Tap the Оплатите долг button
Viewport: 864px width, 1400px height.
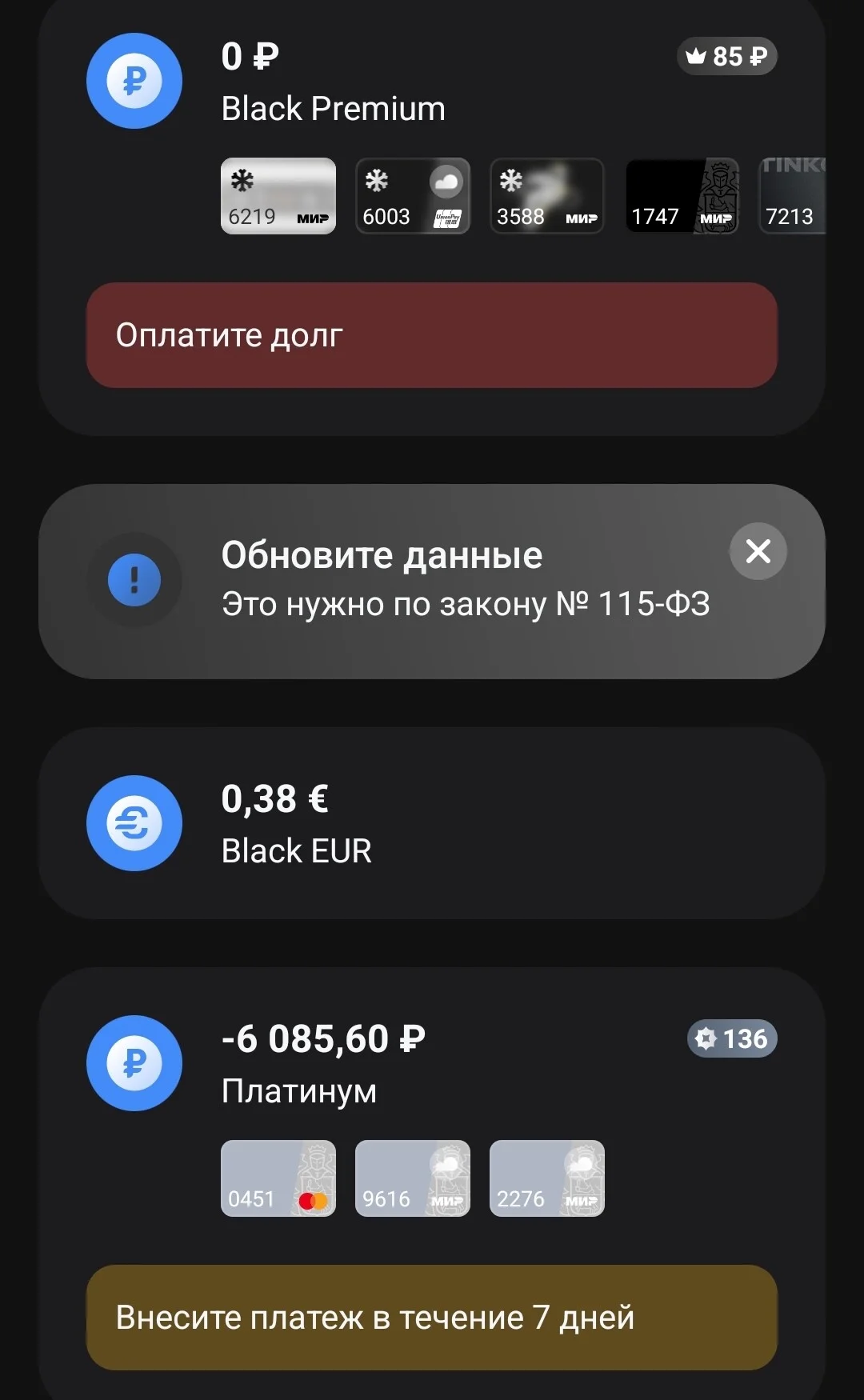point(432,335)
